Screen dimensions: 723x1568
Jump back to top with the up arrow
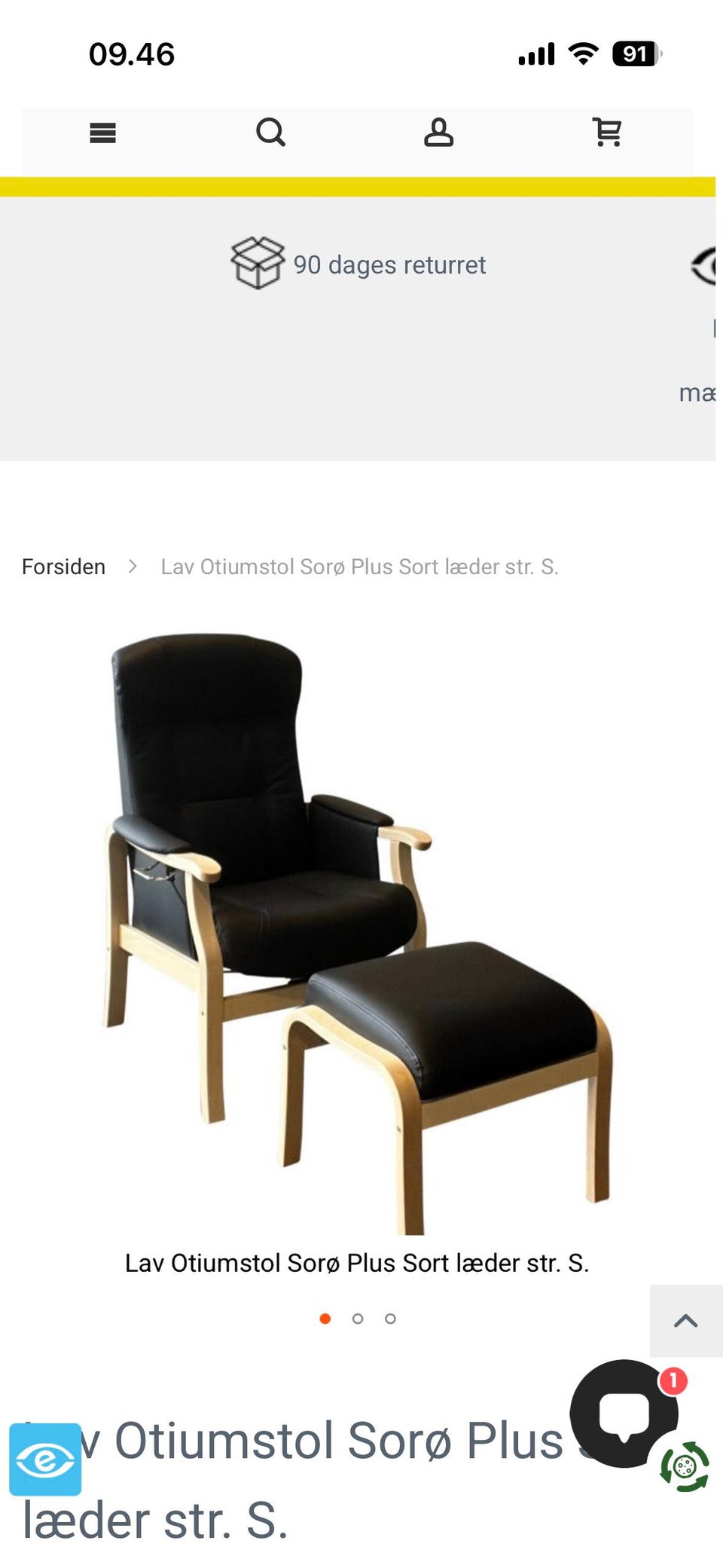686,1321
